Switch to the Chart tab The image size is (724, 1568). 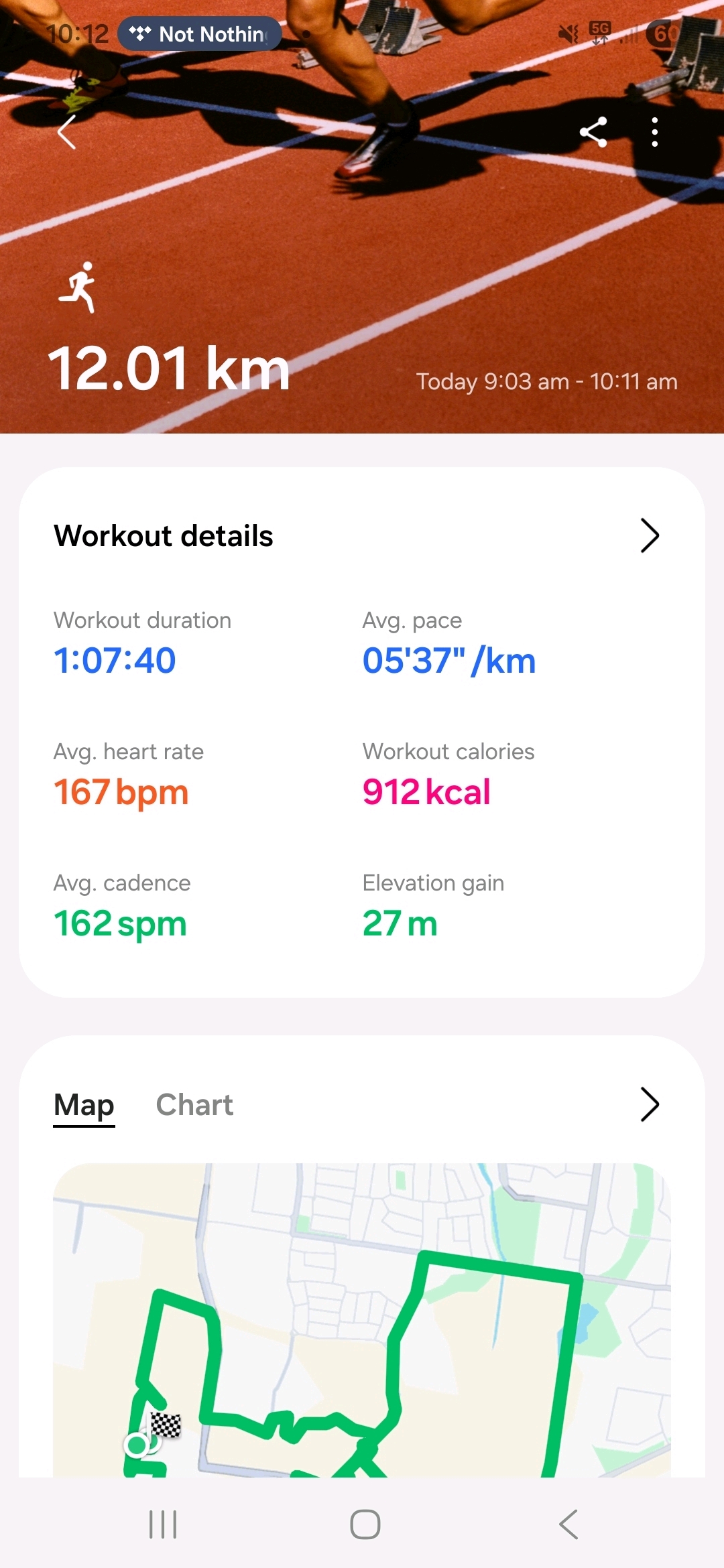[x=194, y=1105]
